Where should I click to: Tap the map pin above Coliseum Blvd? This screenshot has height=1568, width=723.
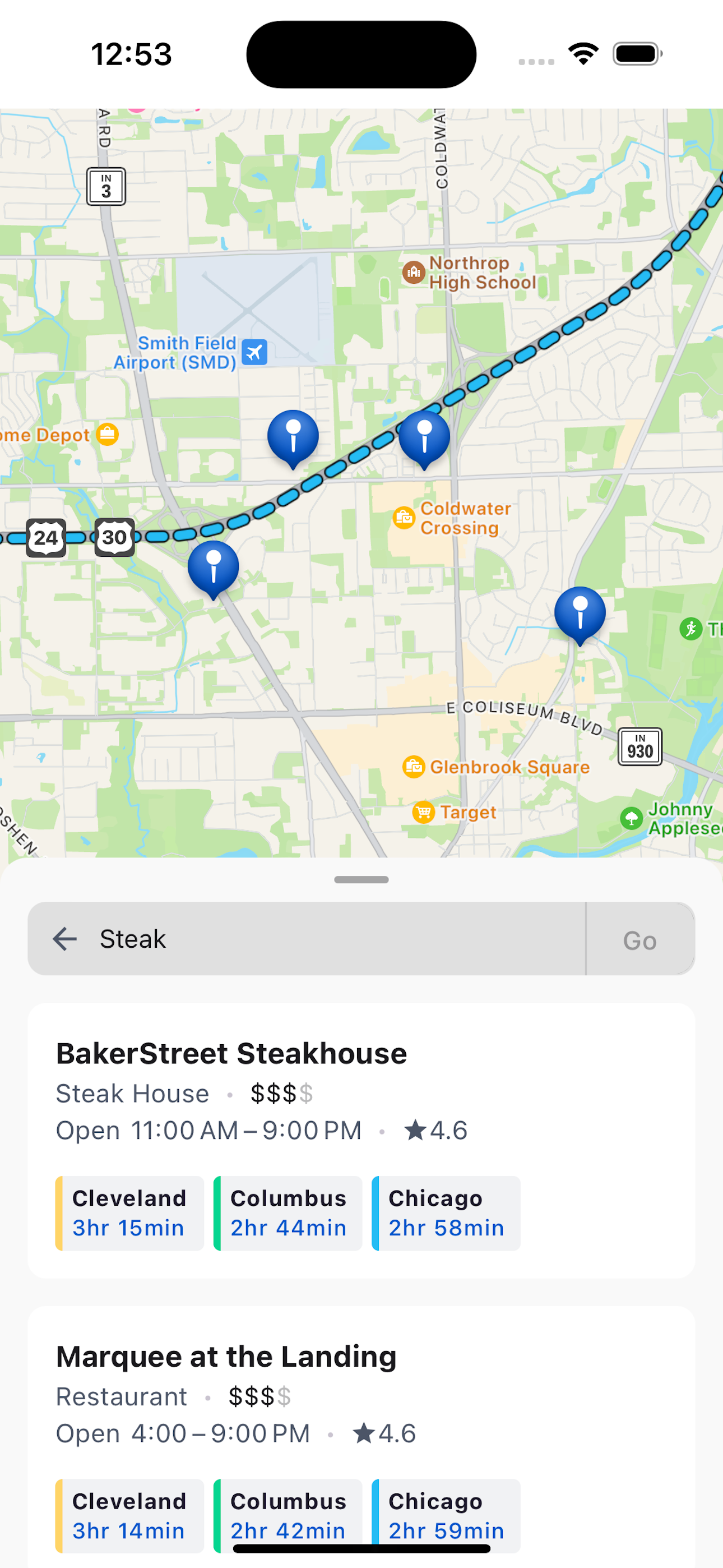pos(580,616)
